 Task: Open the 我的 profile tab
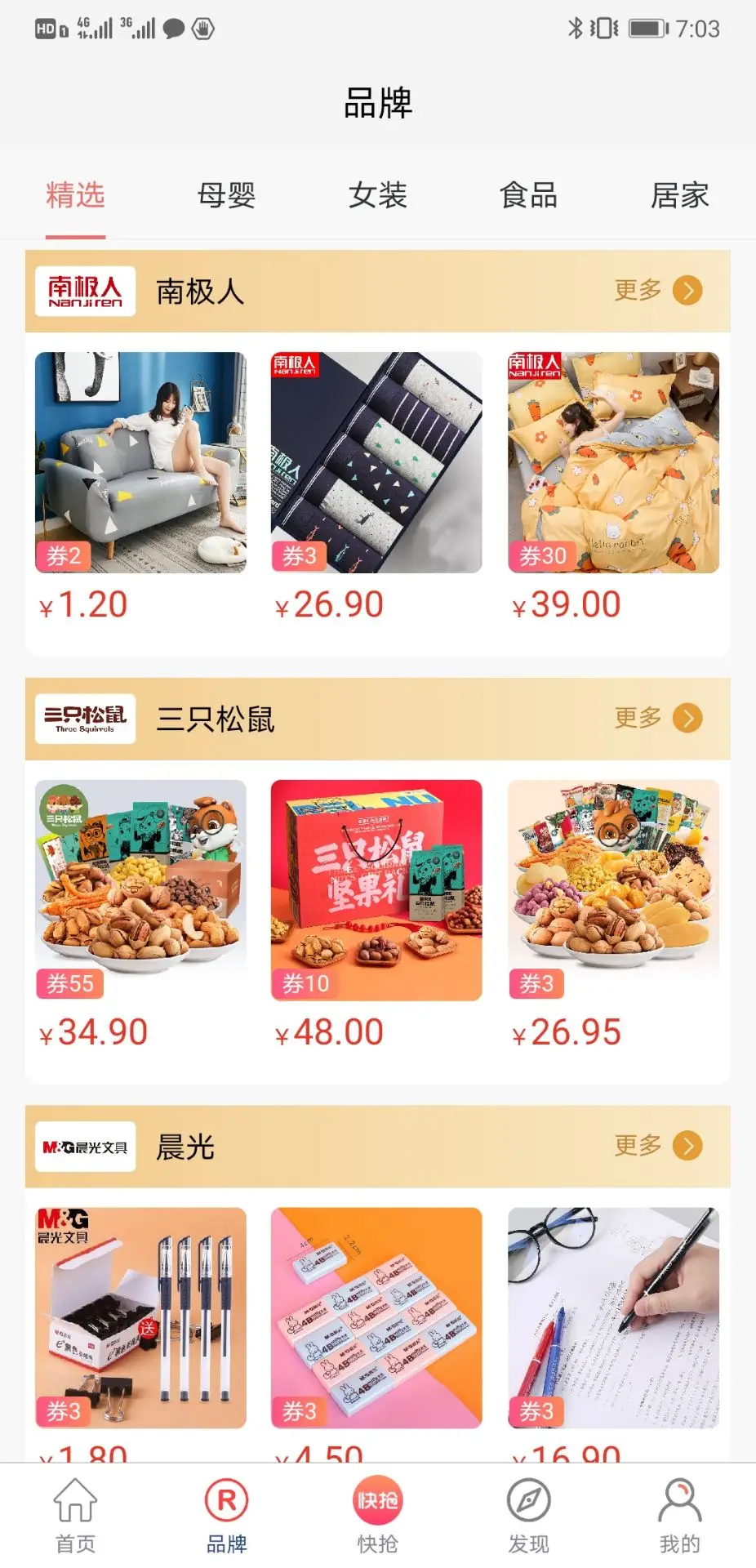679,1516
